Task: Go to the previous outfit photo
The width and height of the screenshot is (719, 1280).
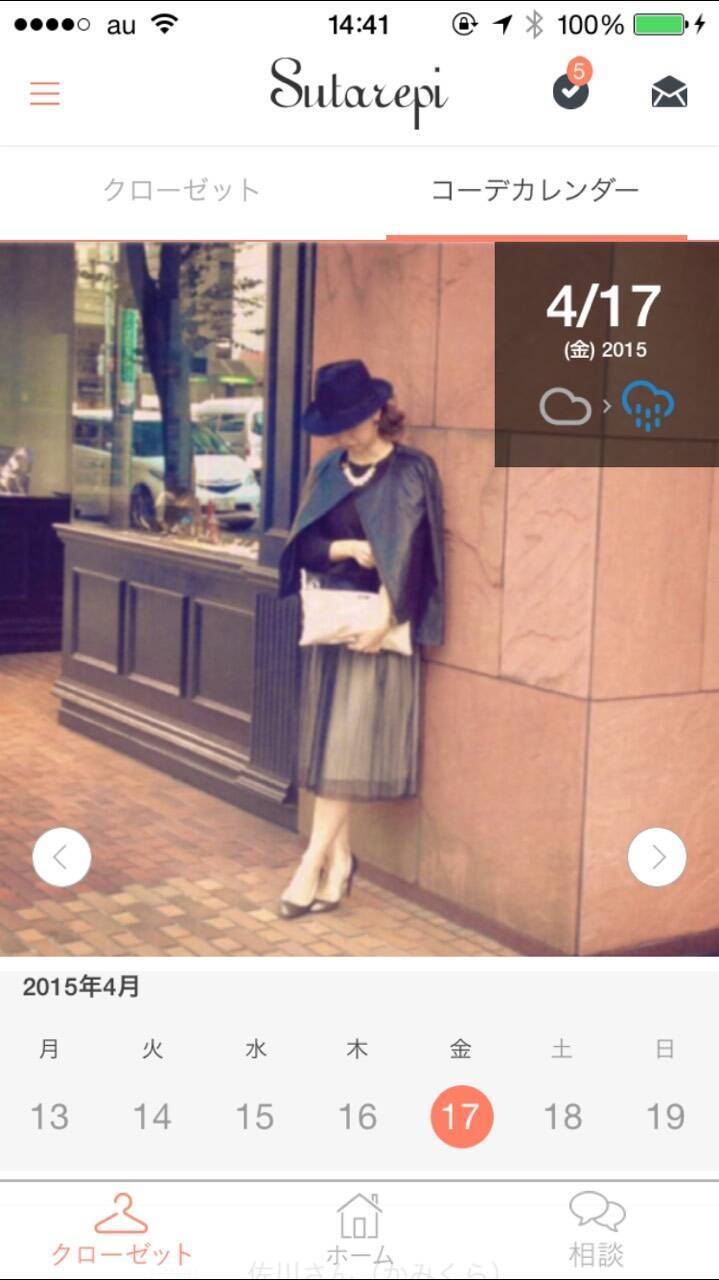Action: click(61, 857)
